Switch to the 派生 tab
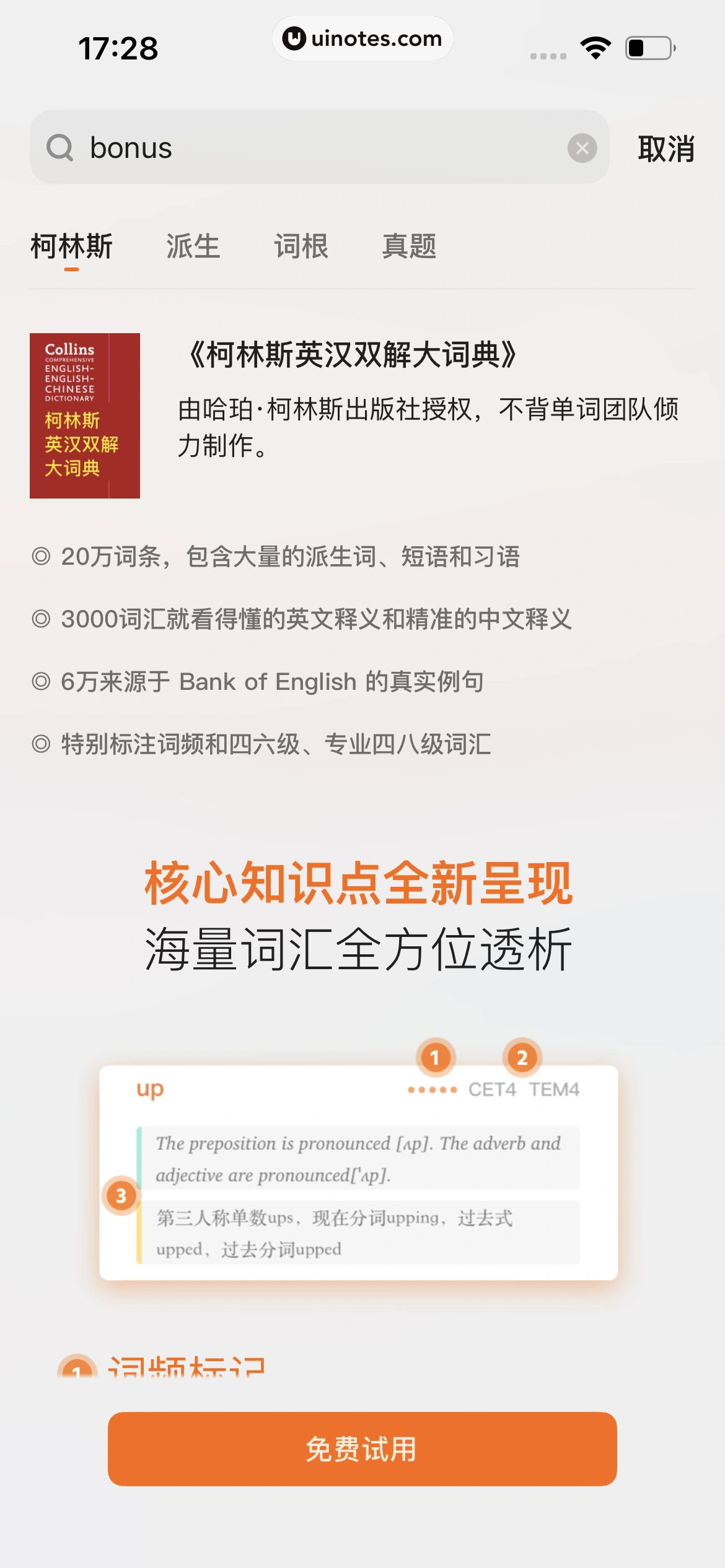725x1568 pixels. click(192, 246)
